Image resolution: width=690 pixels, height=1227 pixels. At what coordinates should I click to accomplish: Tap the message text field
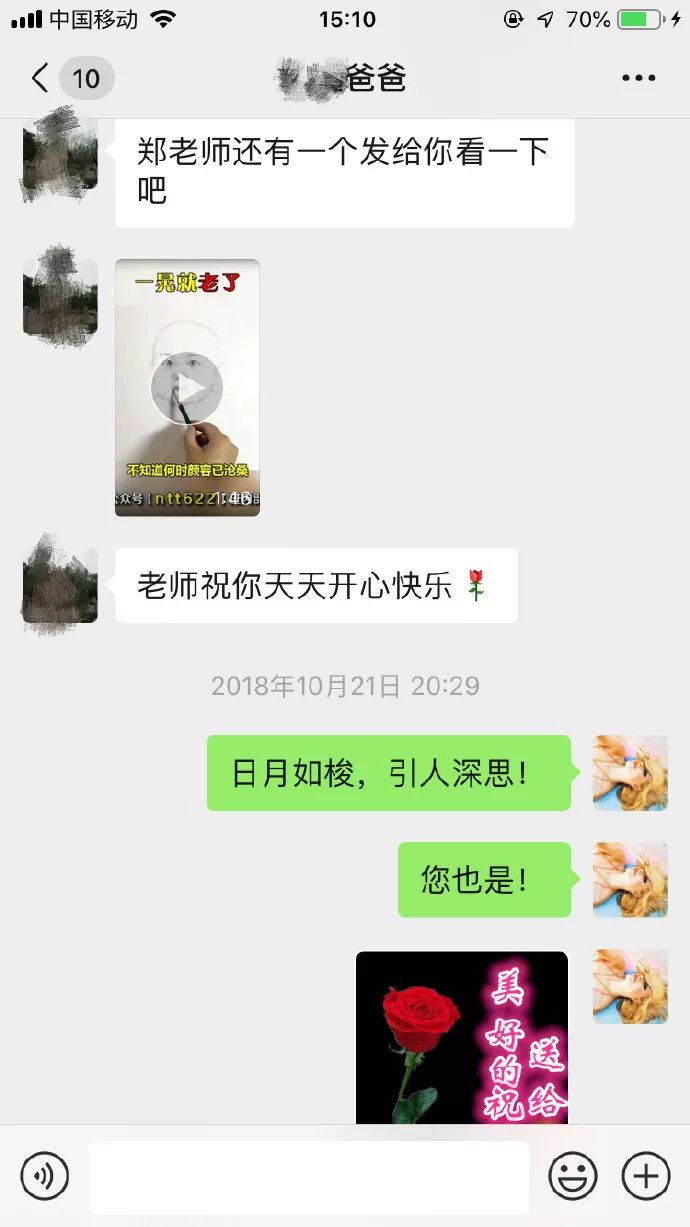308,1177
